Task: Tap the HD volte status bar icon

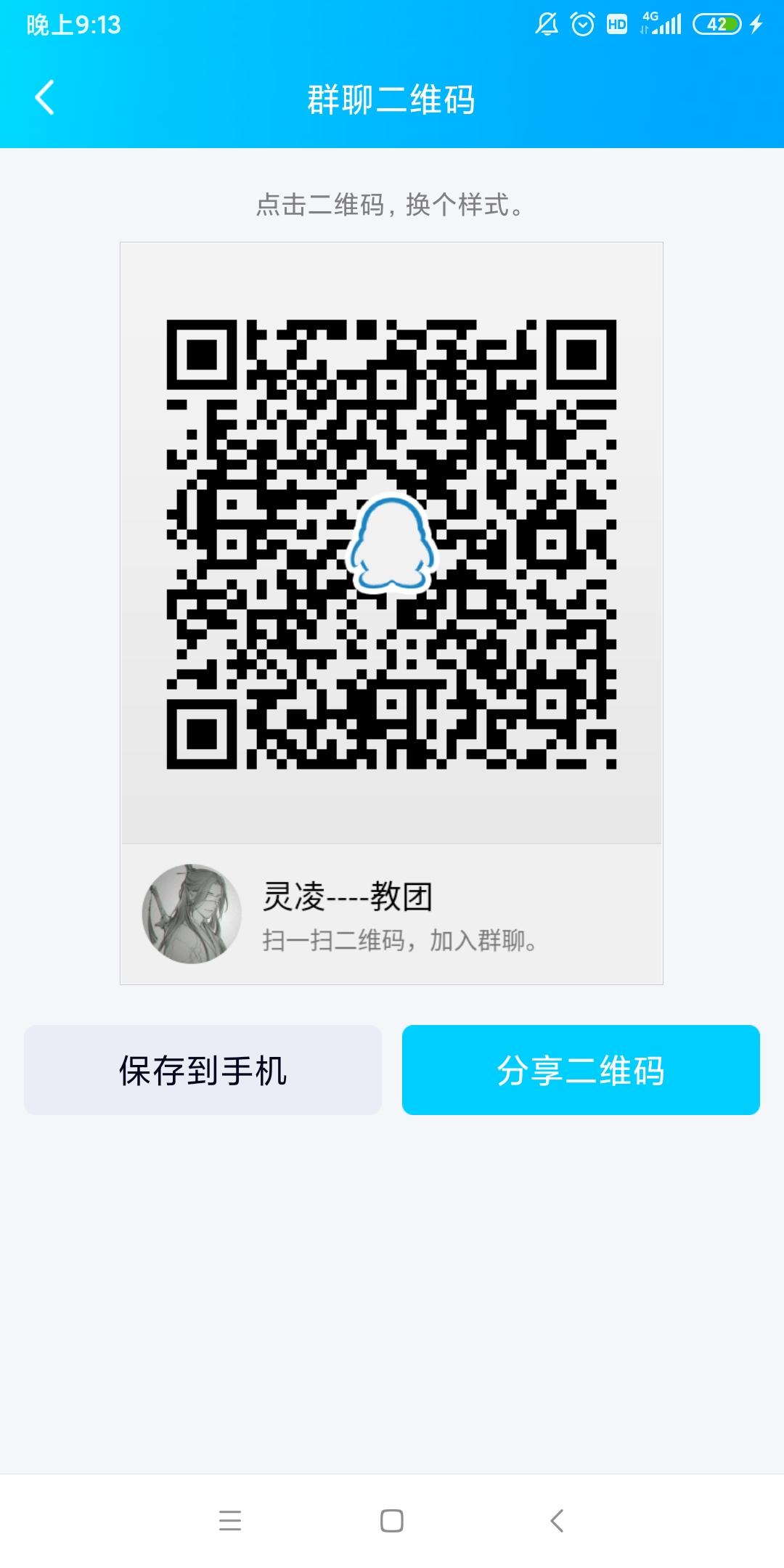Action: tap(616, 24)
